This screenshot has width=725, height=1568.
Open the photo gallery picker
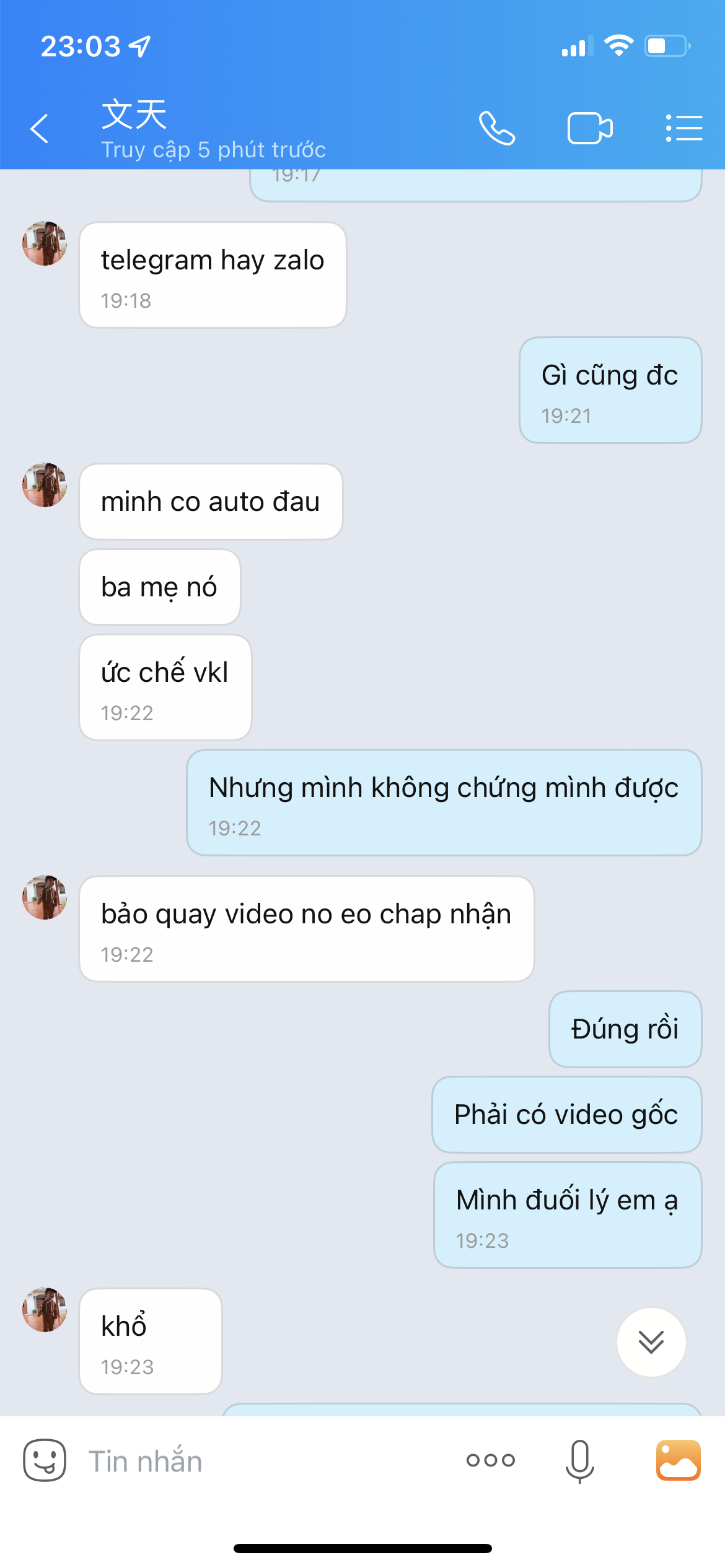point(679,1460)
